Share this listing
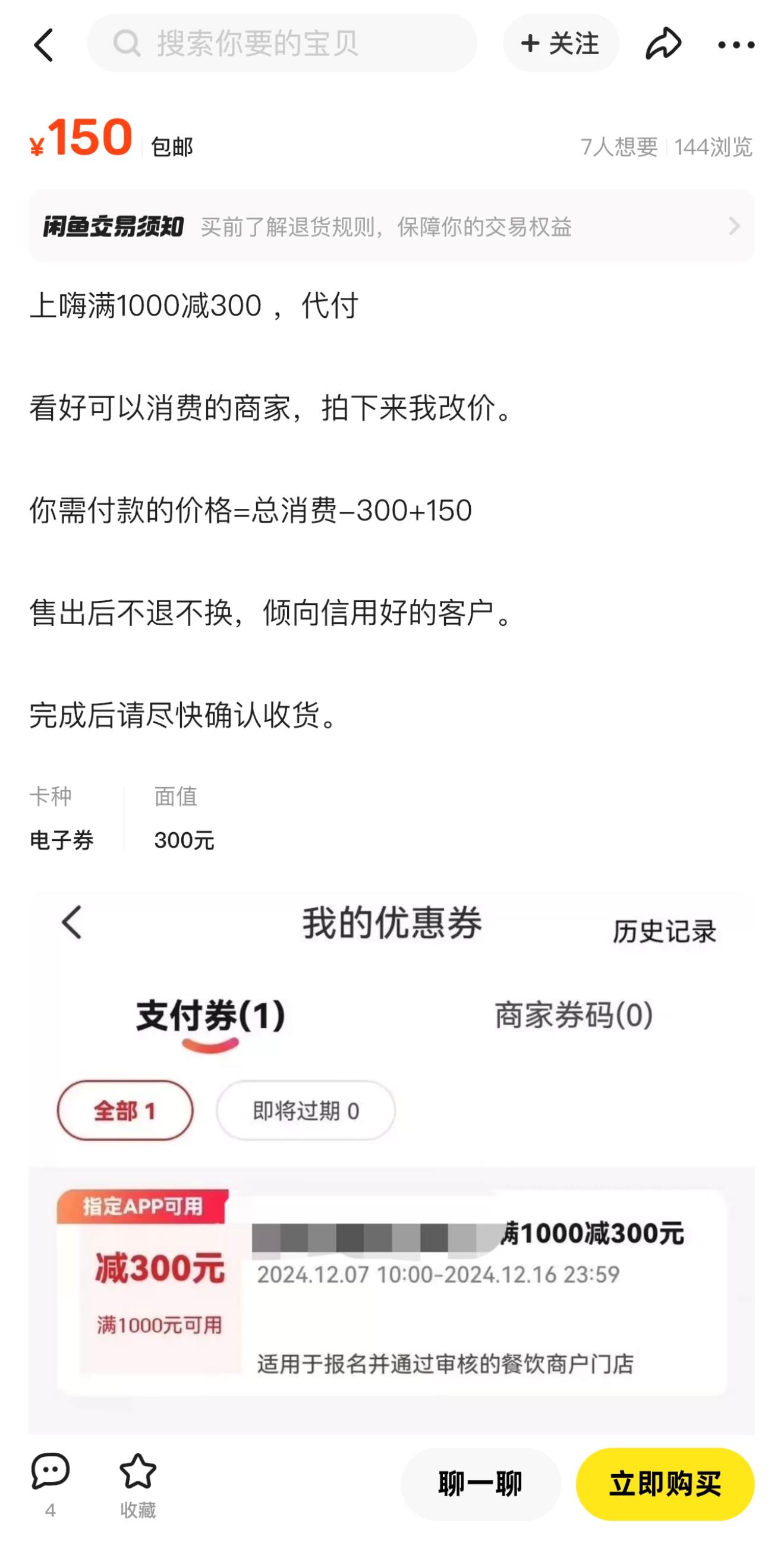 point(663,43)
